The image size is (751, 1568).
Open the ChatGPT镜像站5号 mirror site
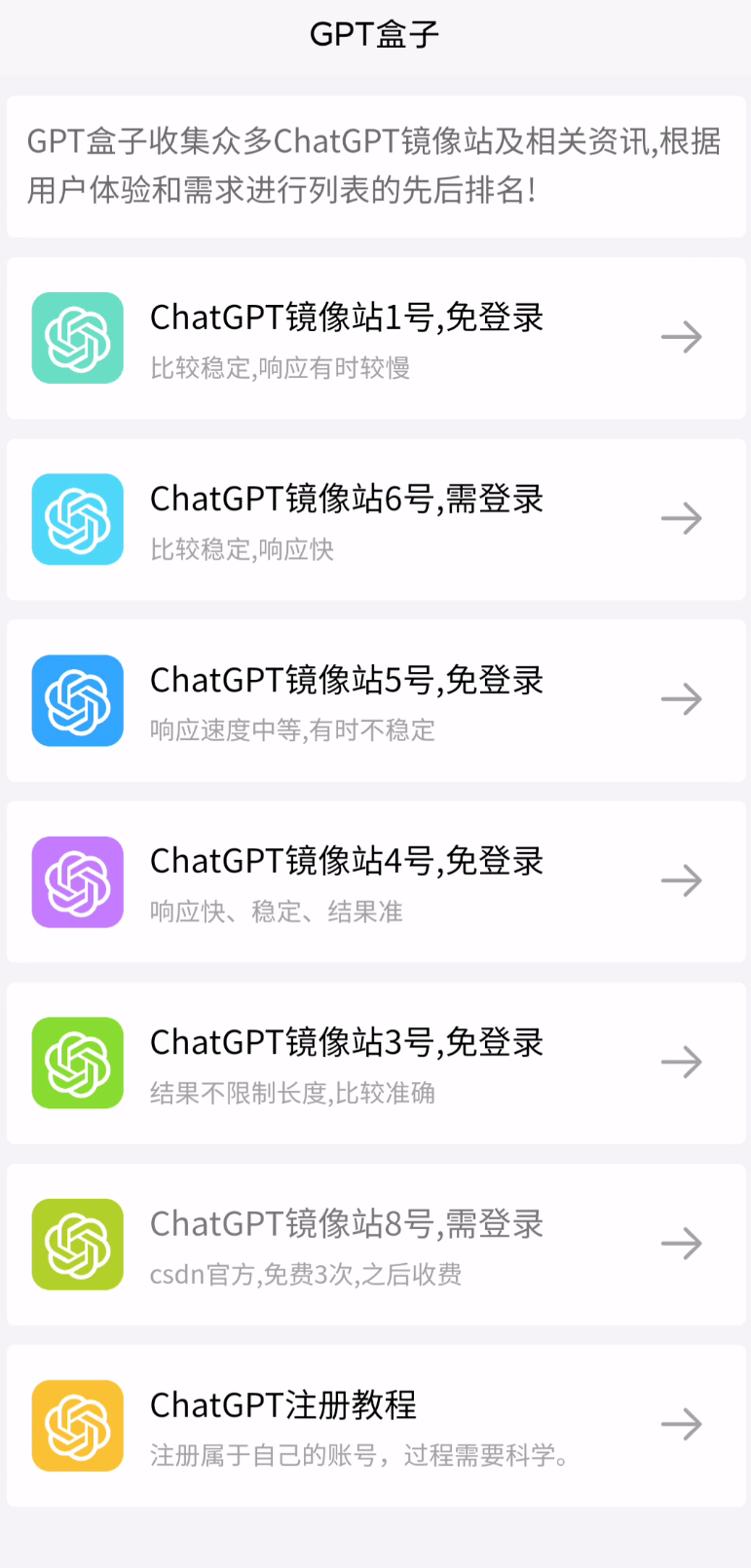(x=376, y=700)
